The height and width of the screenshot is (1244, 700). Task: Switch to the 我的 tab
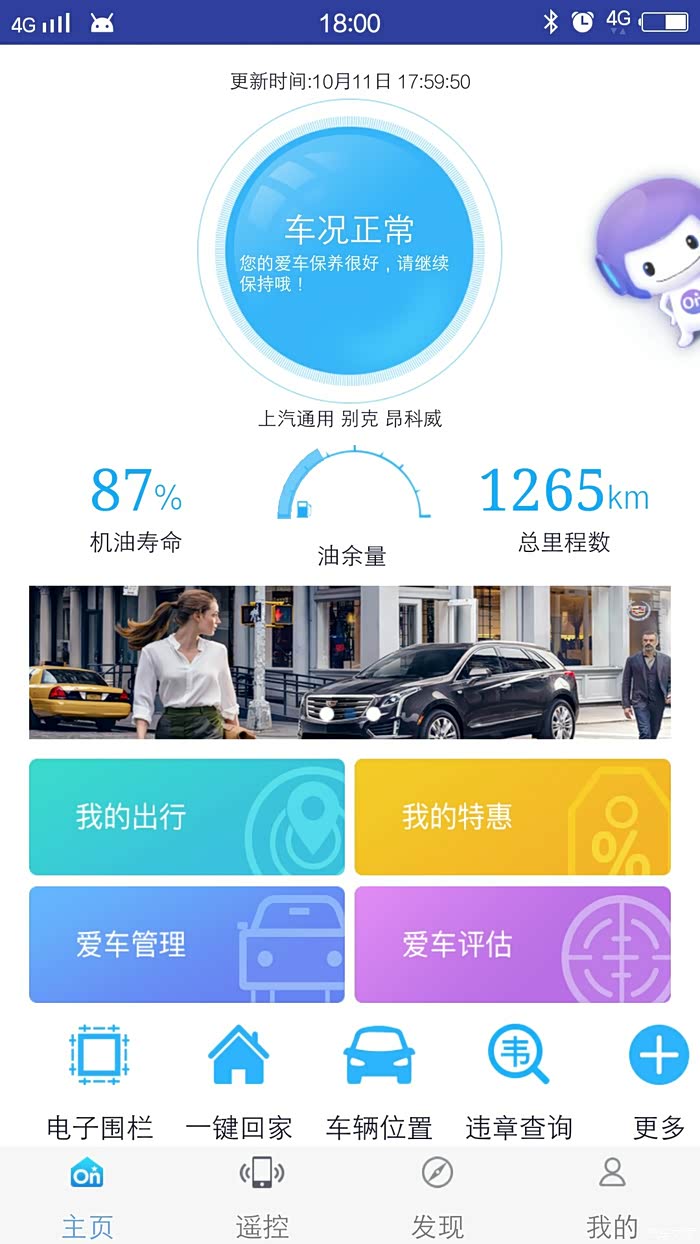point(612,1196)
